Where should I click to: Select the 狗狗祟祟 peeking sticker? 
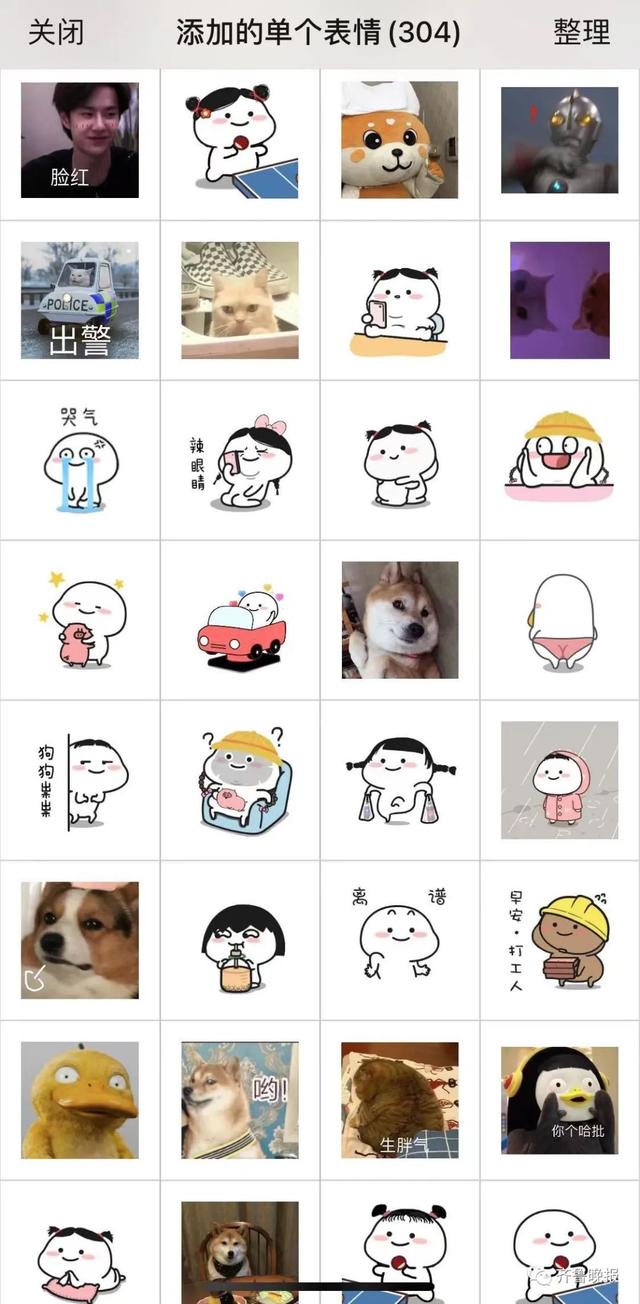click(80, 780)
